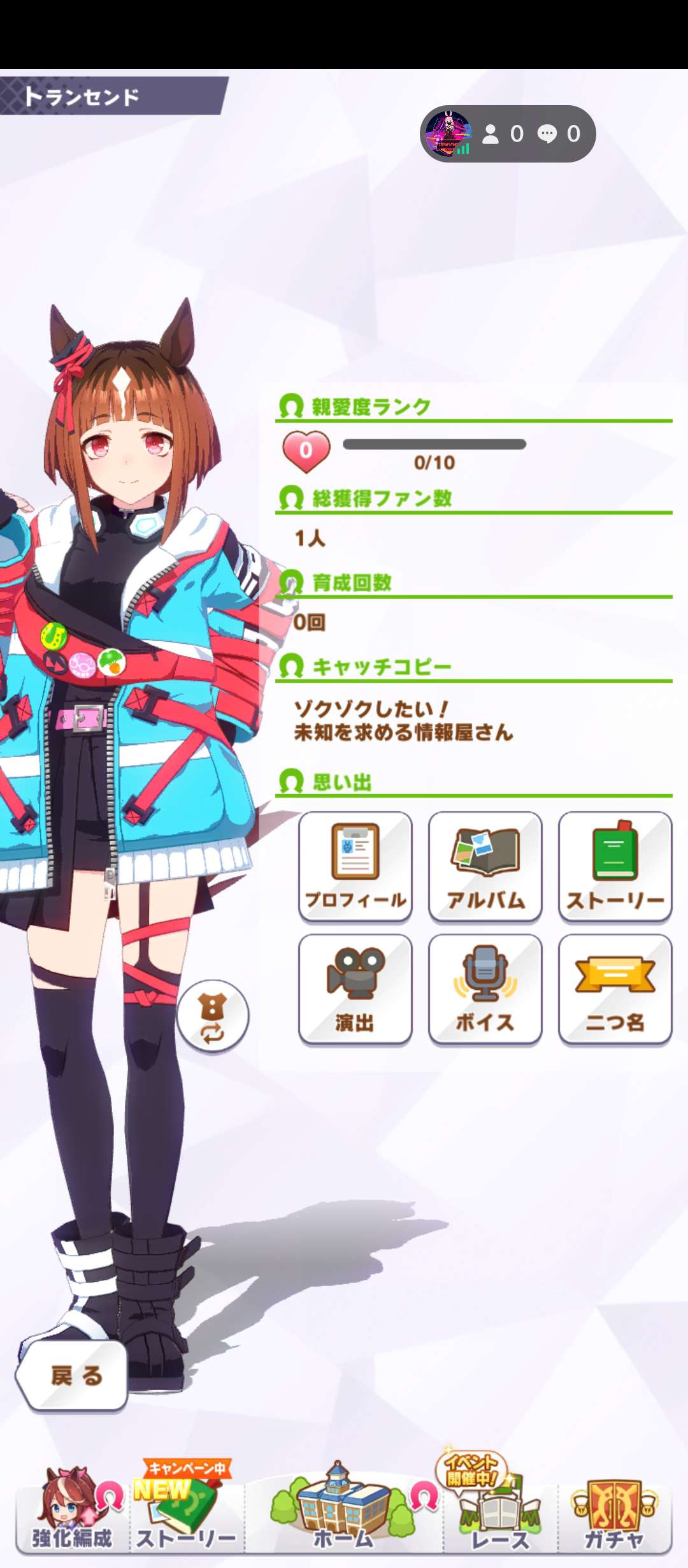Screen dimensions: 688x1568
Task: Open the アルバム album
Action: pyautogui.click(x=485, y=866)
